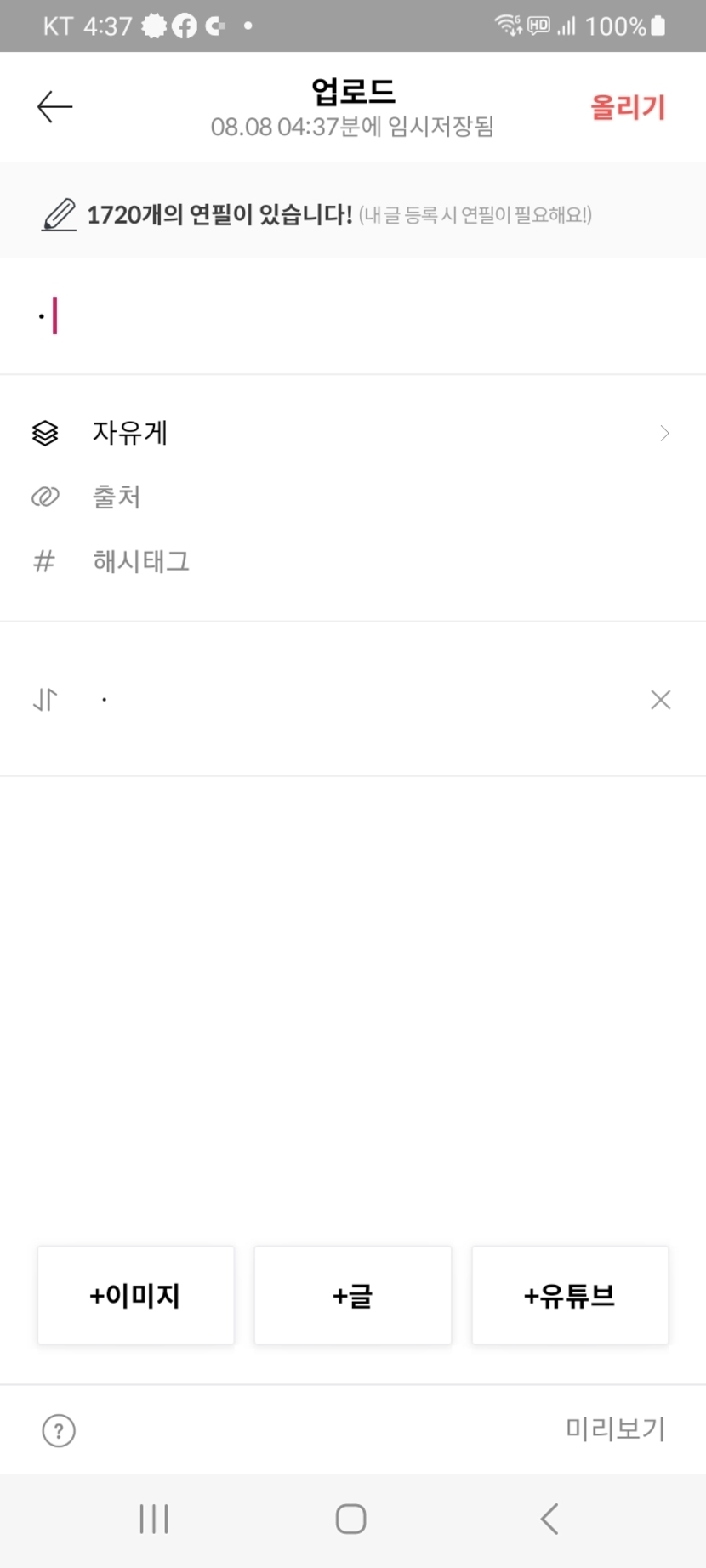Image resolution: width=706 pixels, height=1568 pixels.
Task: Add a text block with +글
Action: [352, 1295]
